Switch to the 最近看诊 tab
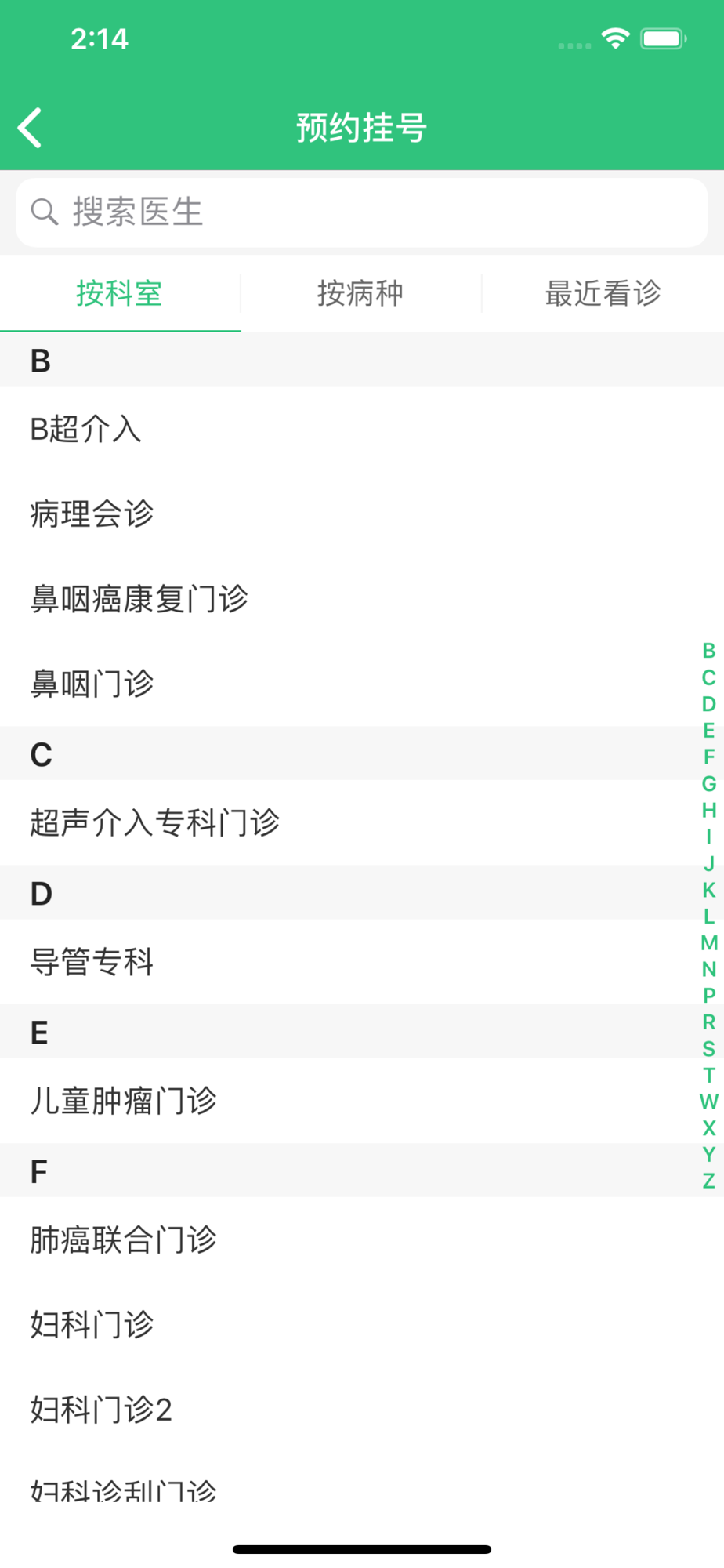 (x=603, y=293)
